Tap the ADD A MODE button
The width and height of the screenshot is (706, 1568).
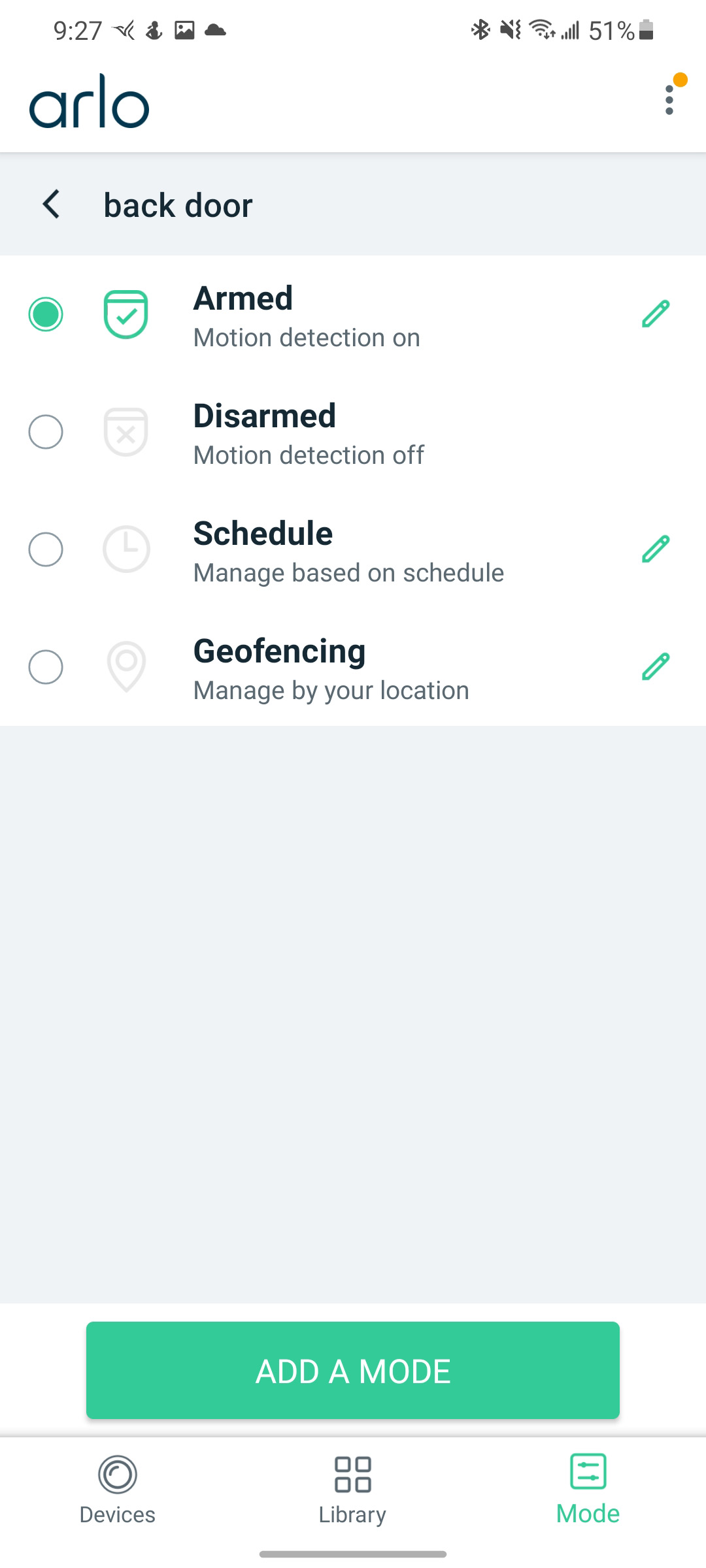[353, 1370]
